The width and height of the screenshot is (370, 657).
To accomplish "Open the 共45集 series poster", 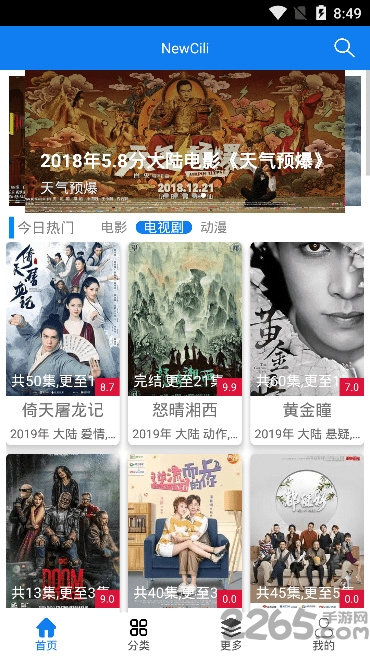I will [x=307, y=530].
